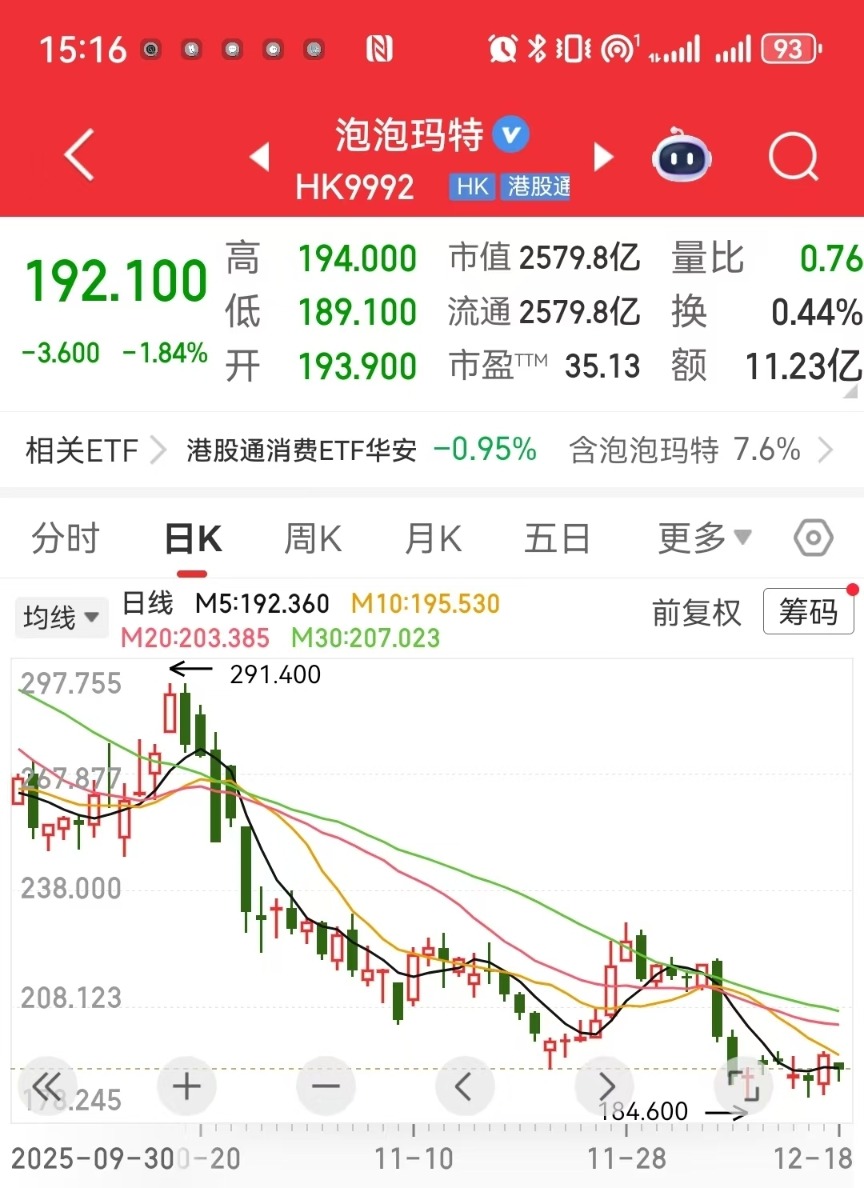Switch to 周K chart tab
The image size is (864, 1188).
[313, 539]
